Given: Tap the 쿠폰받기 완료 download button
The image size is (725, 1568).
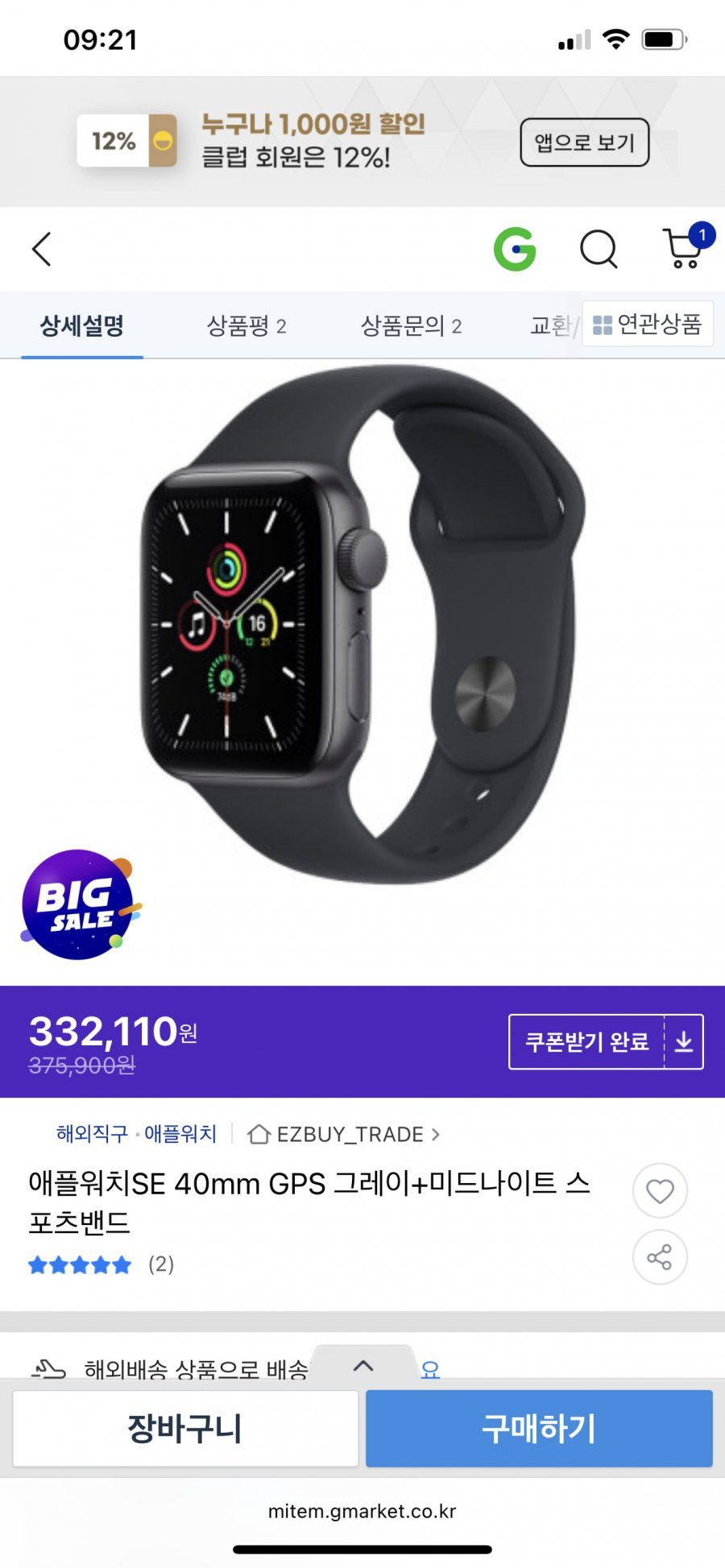Looking at the screenshot, I should 606,1042.
